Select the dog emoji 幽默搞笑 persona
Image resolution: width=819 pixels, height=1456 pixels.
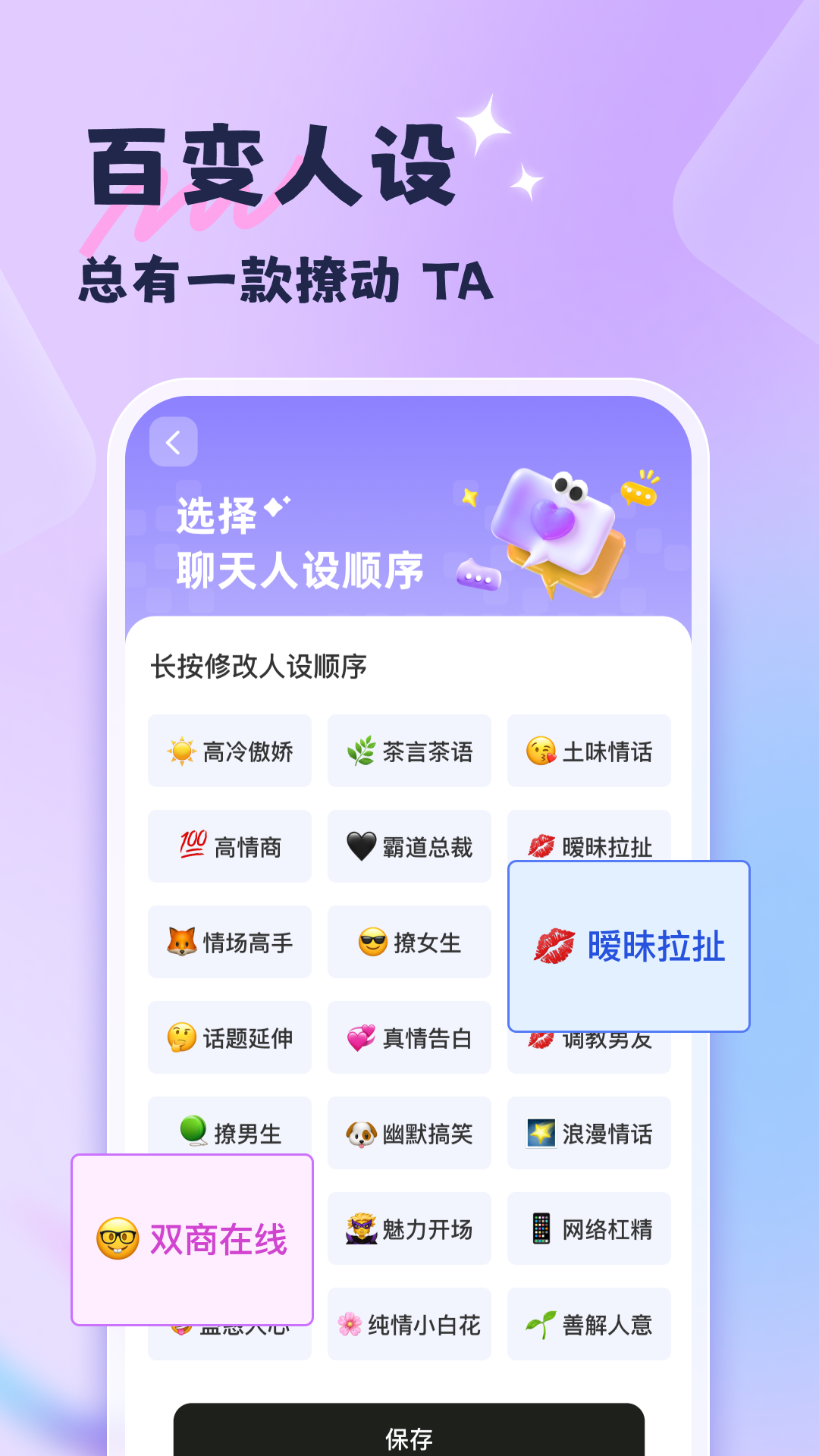pyautogui.click(x=409, y=1134)
